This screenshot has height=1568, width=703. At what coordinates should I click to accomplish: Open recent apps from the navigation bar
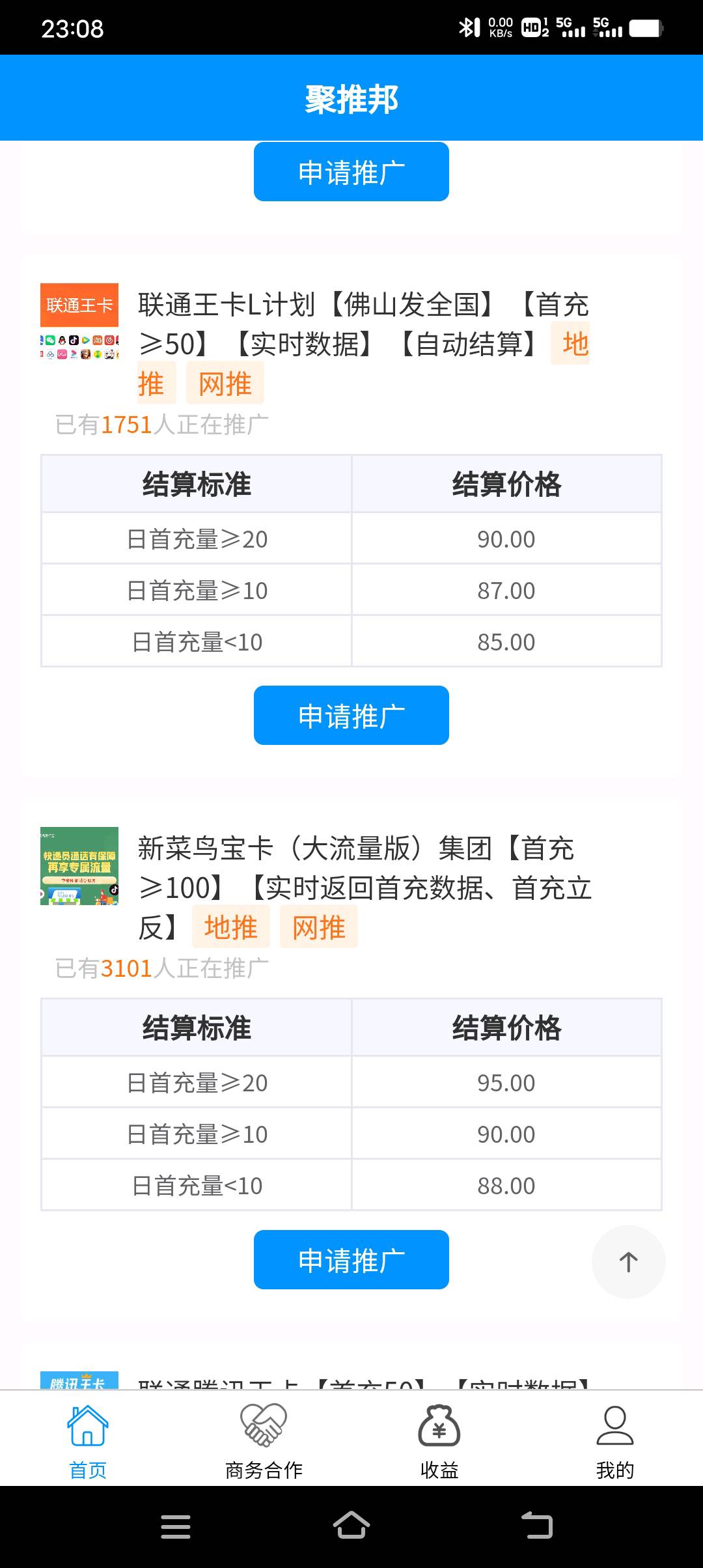tap(176, 1526)
